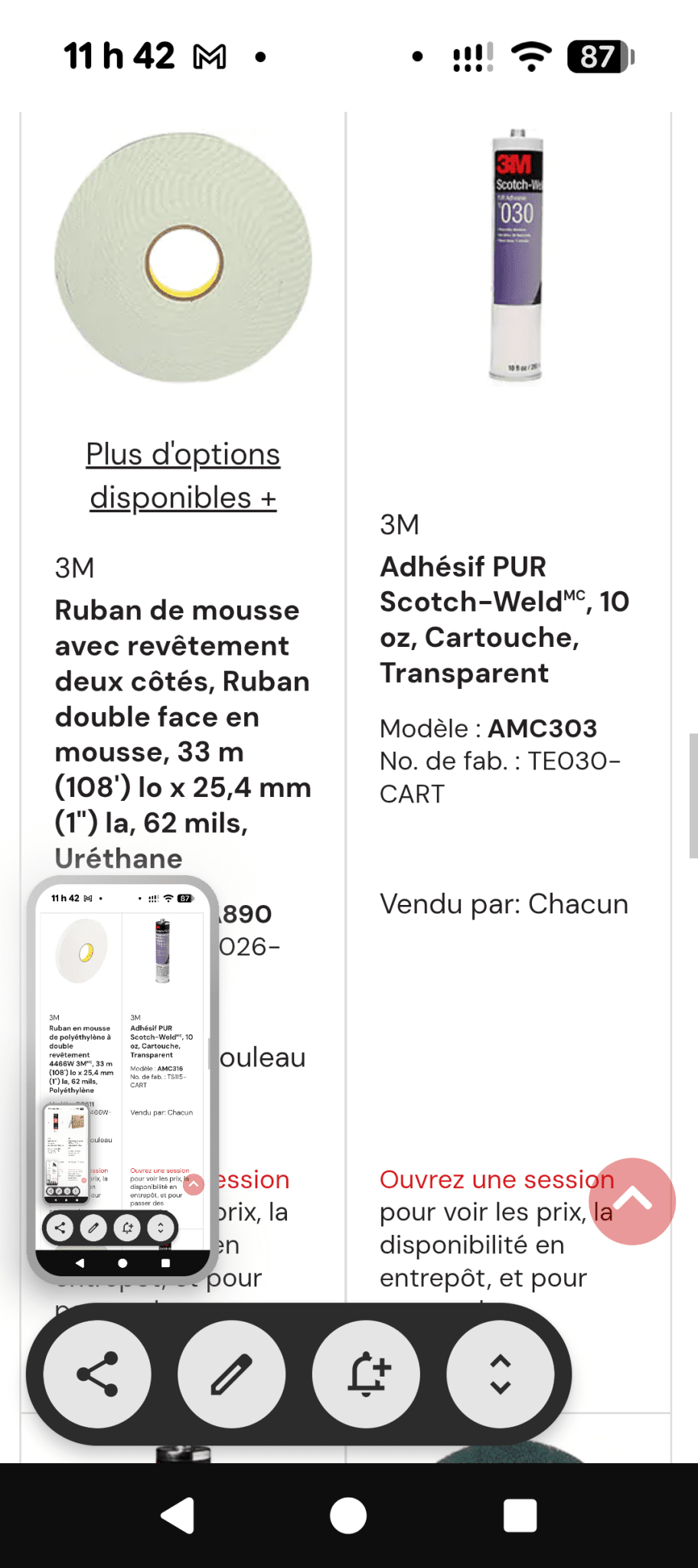698x1568 pixels.
Task: Select the foam tape roll product image
Action: click(183, 260)
